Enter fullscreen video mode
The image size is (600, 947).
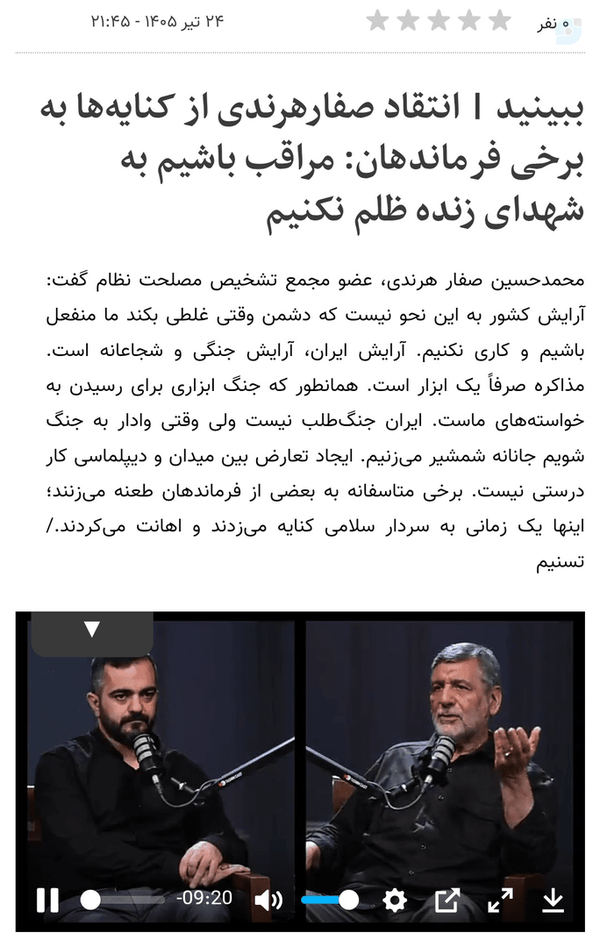500,900
